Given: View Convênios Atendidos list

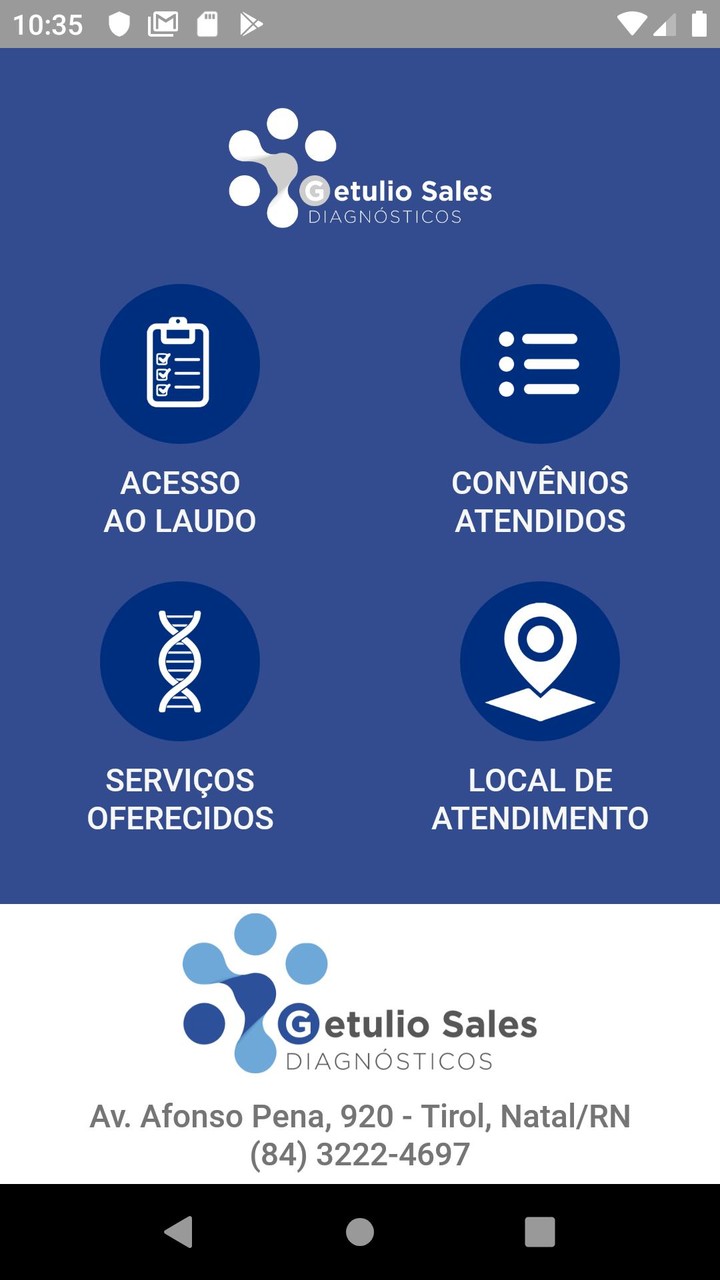Looking at the screenshot, I should (540, 364).
